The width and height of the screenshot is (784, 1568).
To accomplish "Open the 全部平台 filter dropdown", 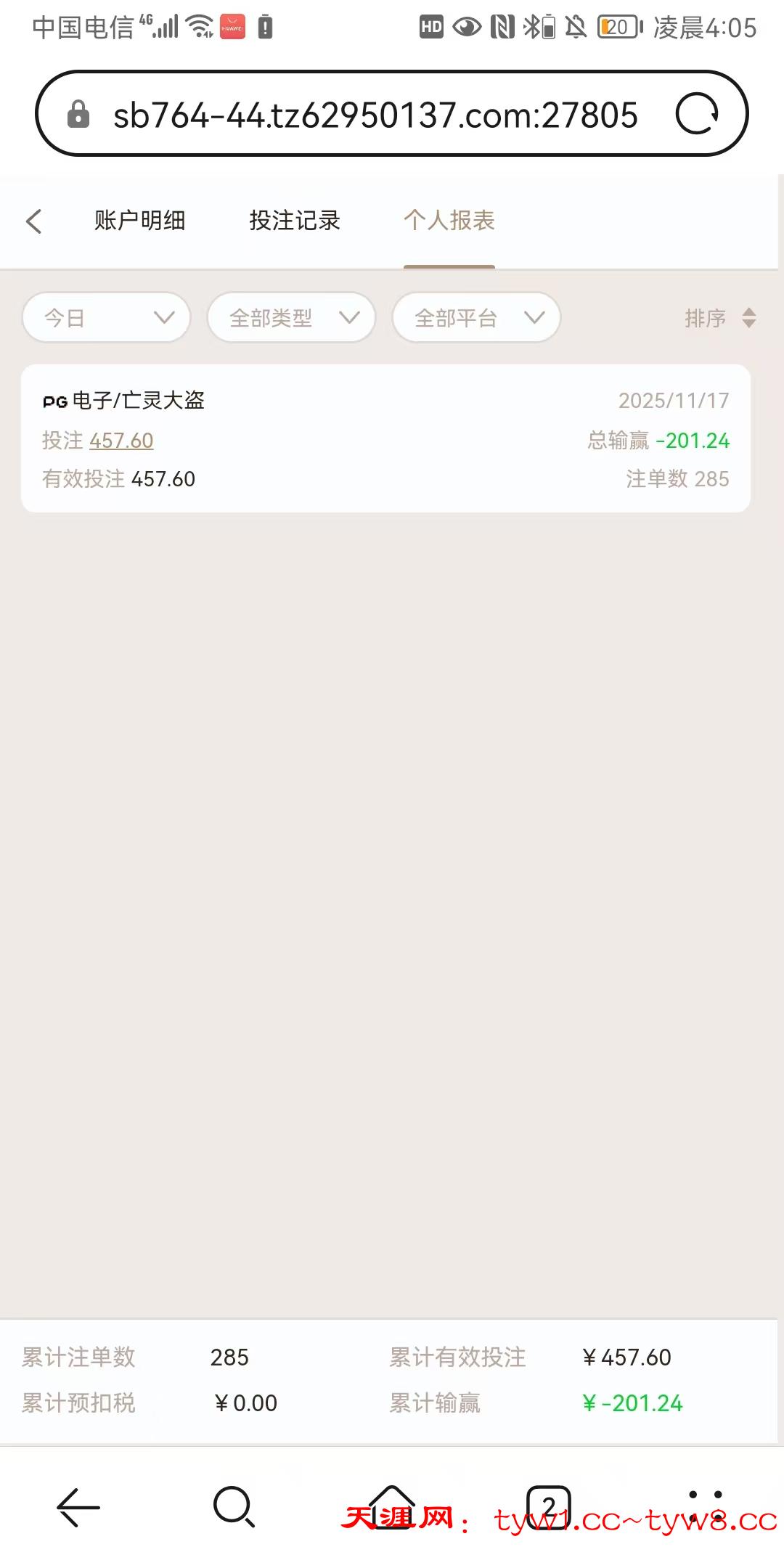I will pos(476,318).
